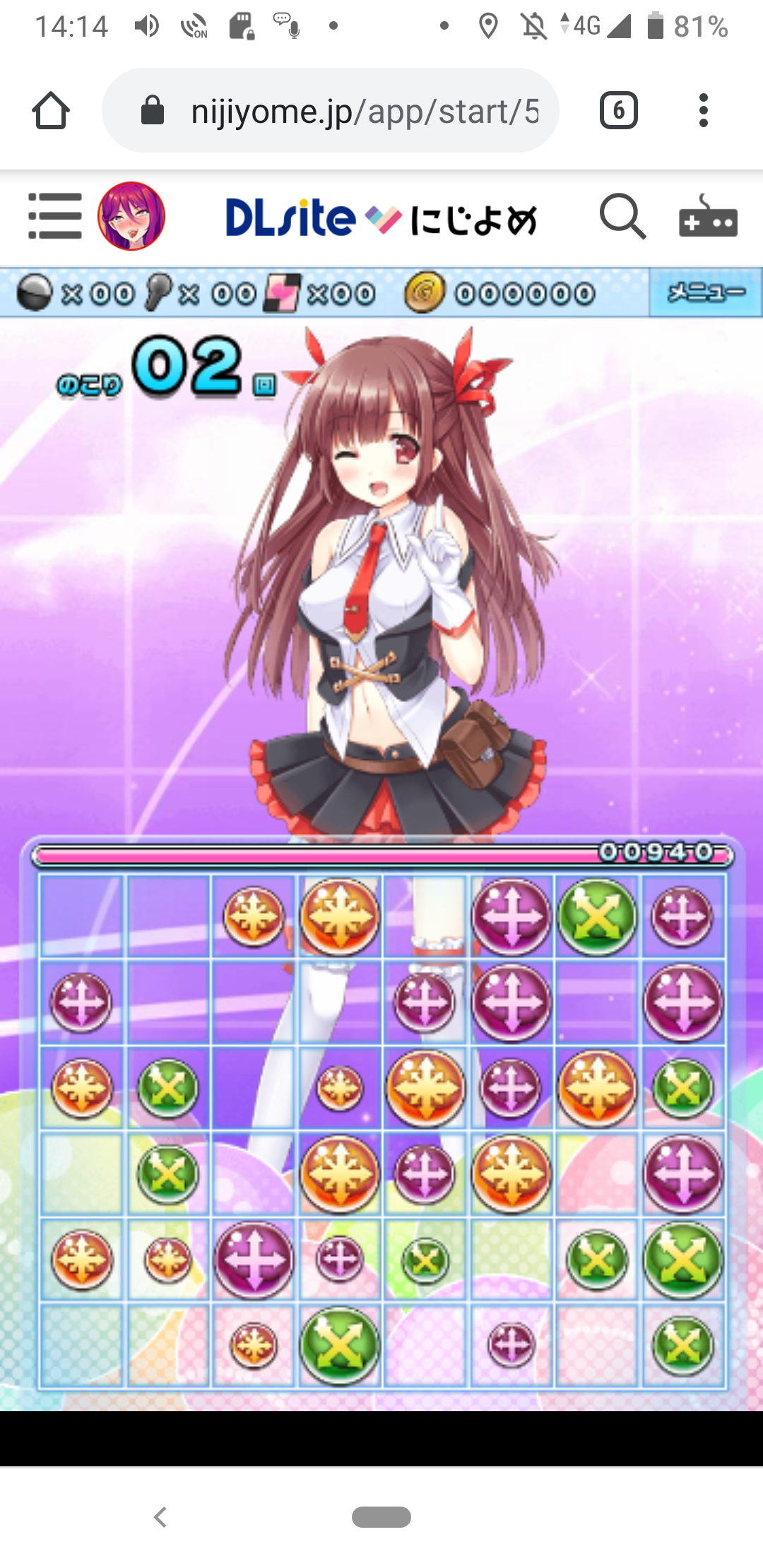Open Chrome overflow menu
The image size is (763, 1568).
(x=702, y=111)
